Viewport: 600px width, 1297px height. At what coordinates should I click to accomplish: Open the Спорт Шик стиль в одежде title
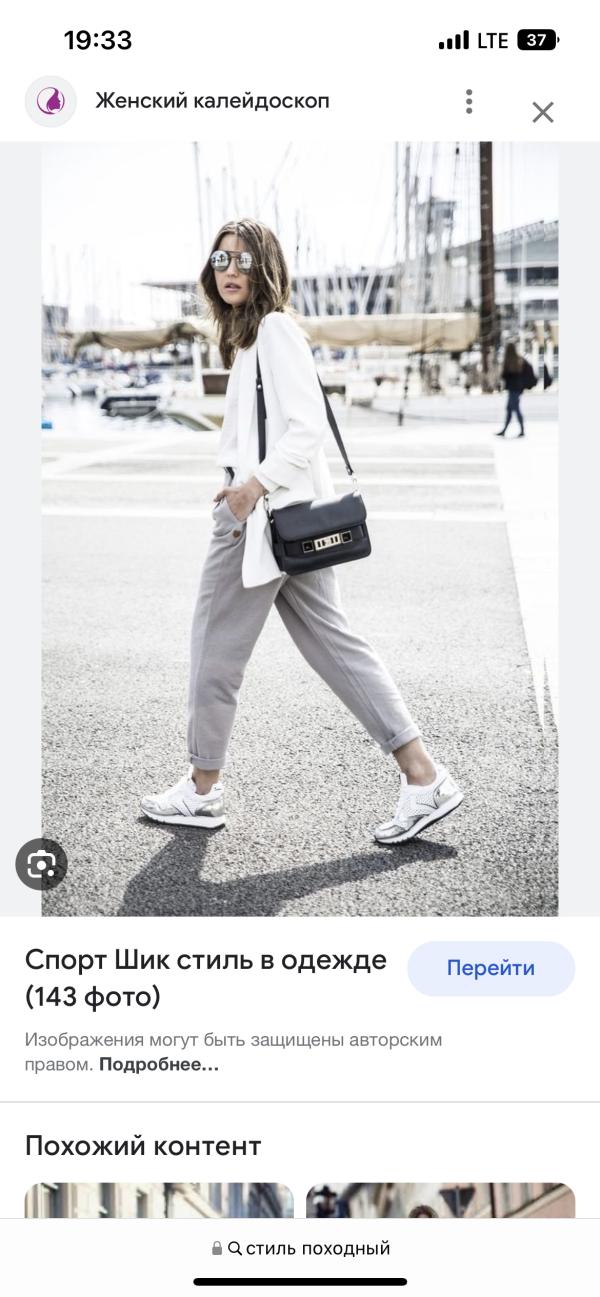206,978
